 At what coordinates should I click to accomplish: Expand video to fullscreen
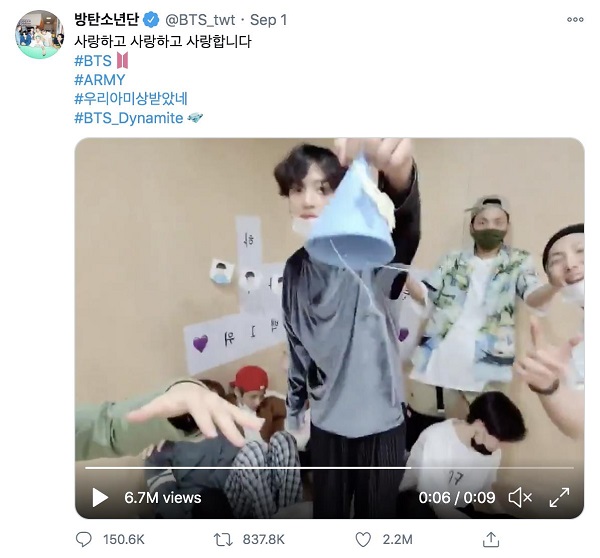(x=559, y=497)
